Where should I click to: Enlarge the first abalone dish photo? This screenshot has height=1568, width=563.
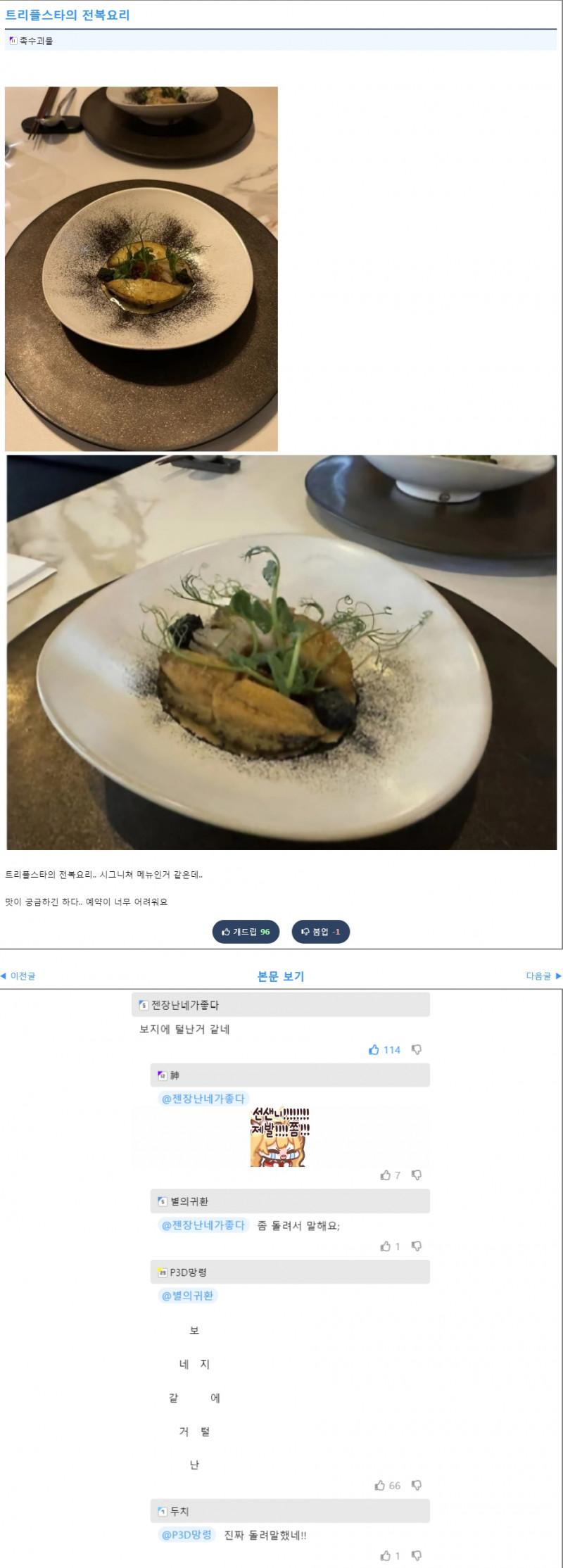tap(141, 269)
